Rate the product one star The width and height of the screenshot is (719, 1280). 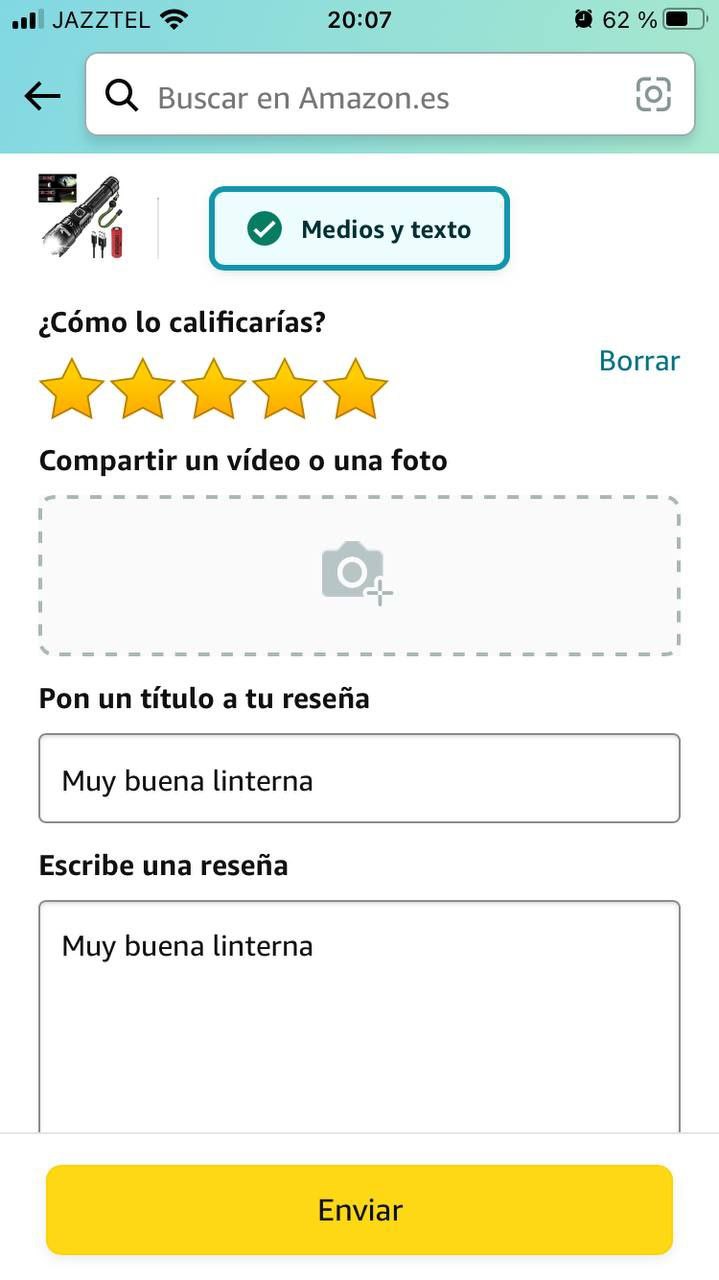pyautogui.click(x=72, y=389)
